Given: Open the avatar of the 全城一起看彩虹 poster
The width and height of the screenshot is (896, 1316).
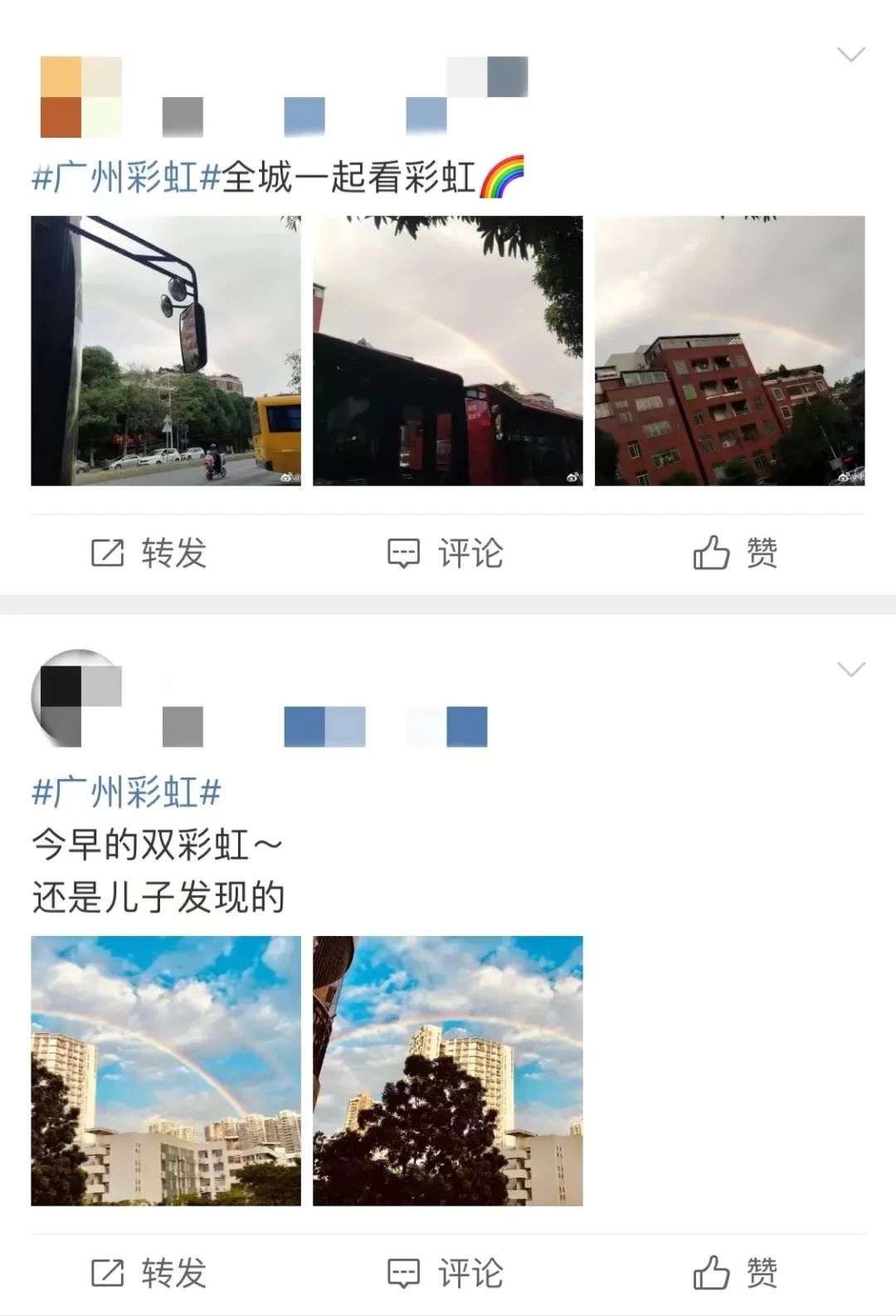Looking at the screenshot, I should tap(80, 97).
